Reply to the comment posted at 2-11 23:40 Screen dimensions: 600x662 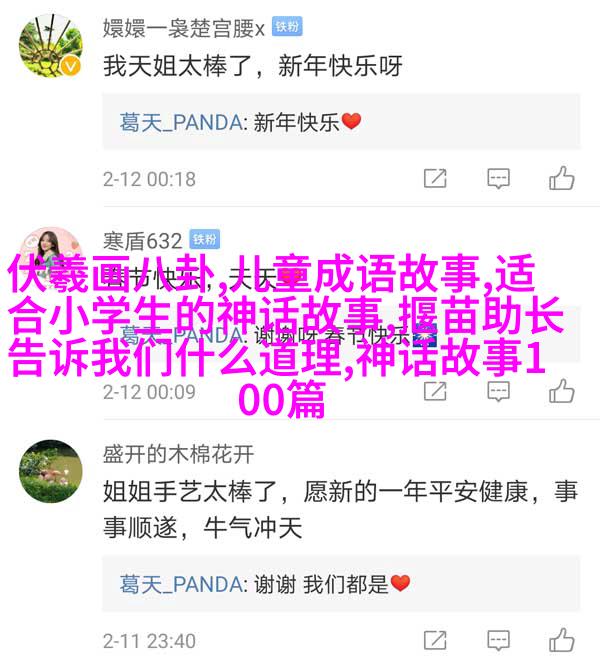click(498, 640)
